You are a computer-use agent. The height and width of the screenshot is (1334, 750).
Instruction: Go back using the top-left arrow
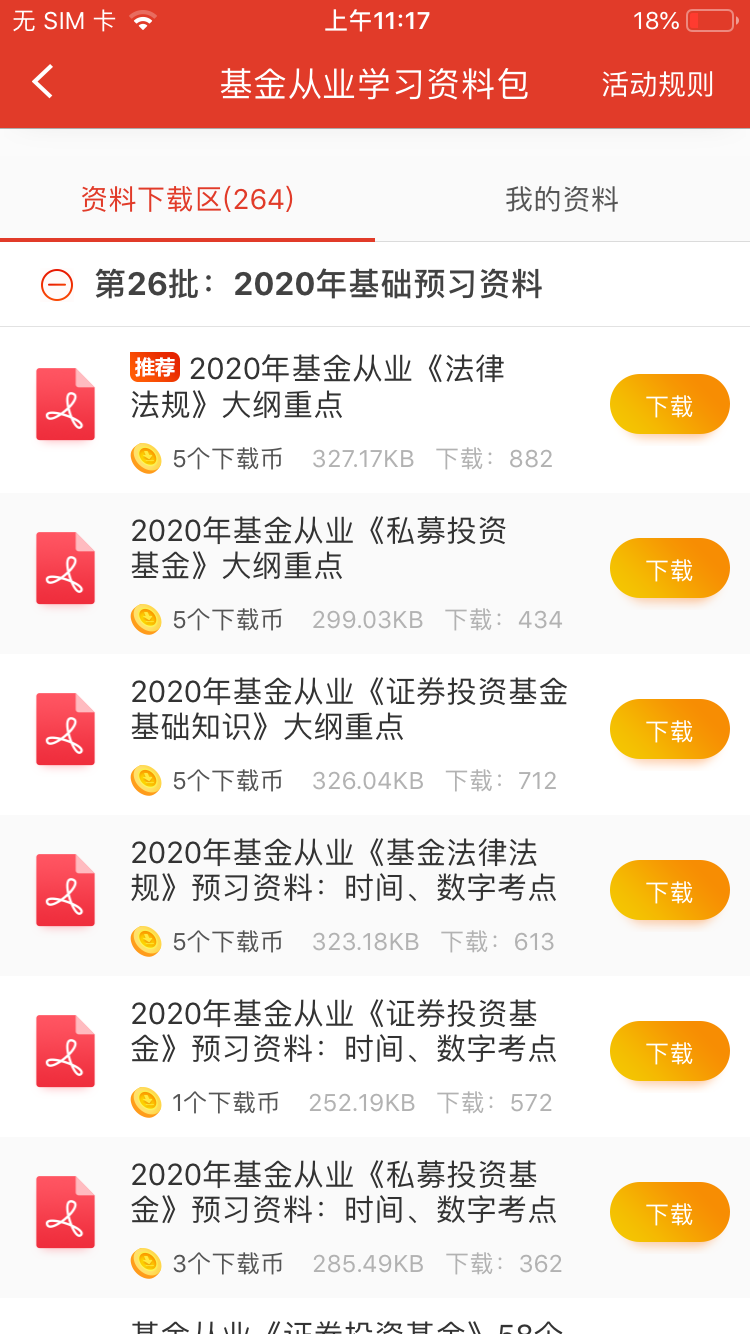43,82
